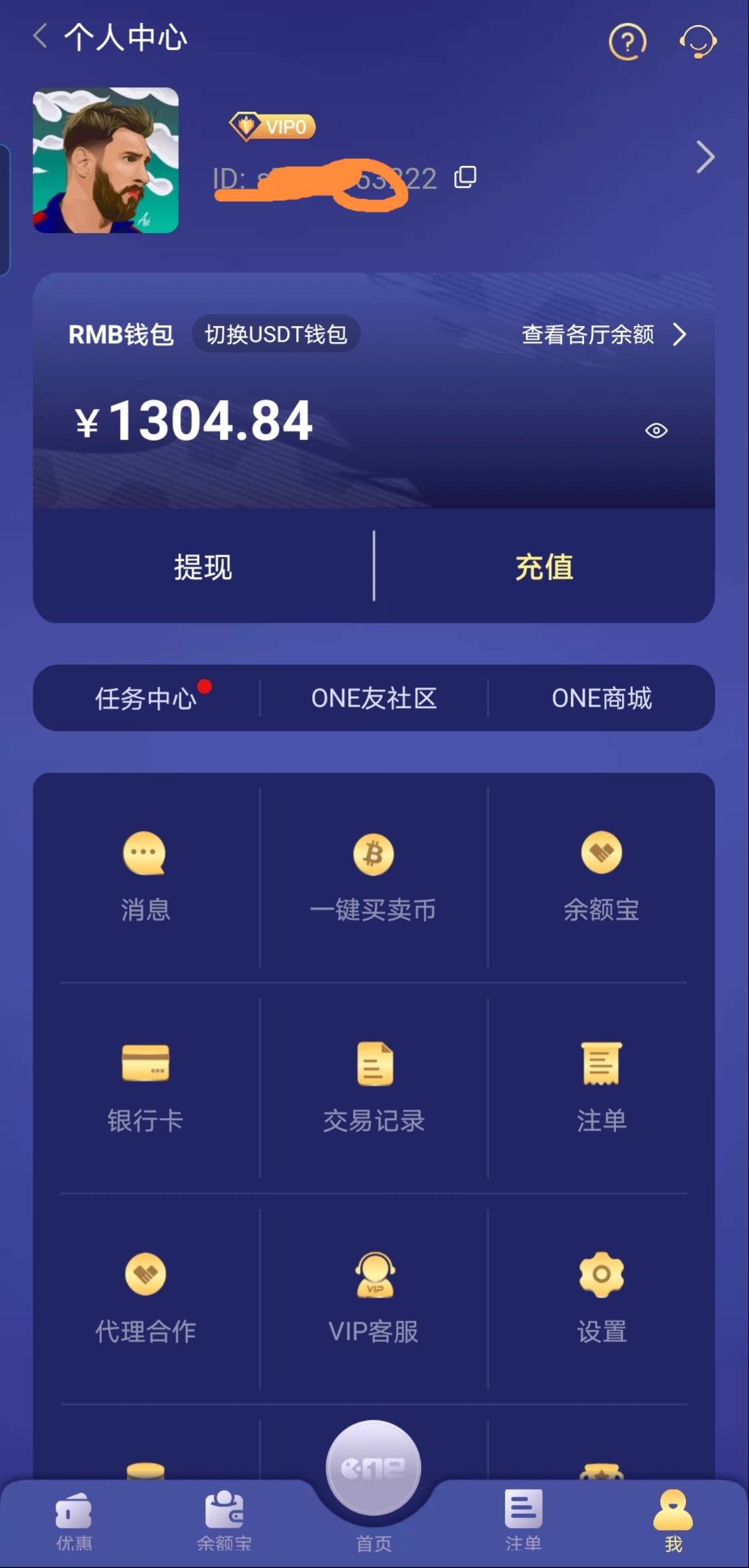Tap 提现 to withdraw funds
Image resolution: width=749 pixels, height=1568 pixels.
coord(203,567)
